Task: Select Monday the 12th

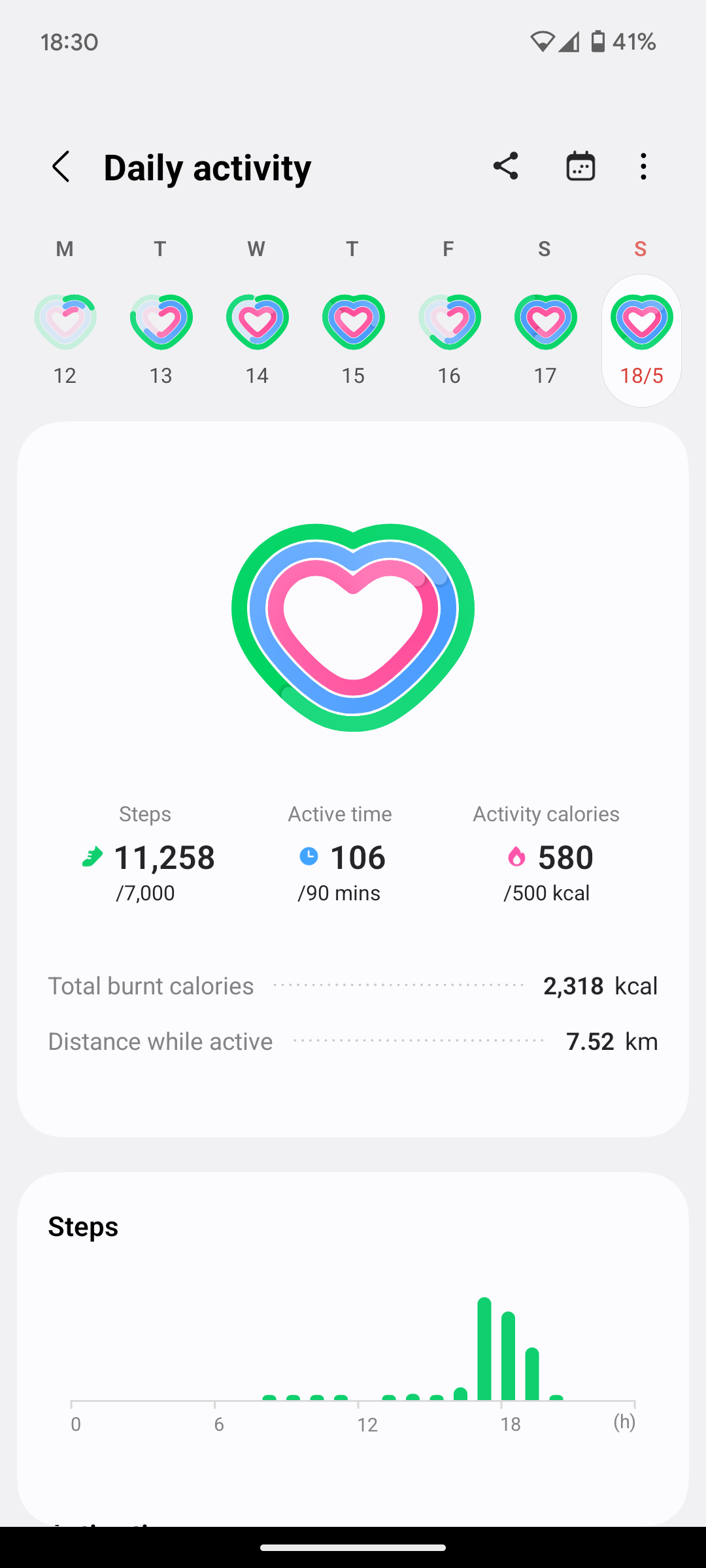Action: [65, 333]
